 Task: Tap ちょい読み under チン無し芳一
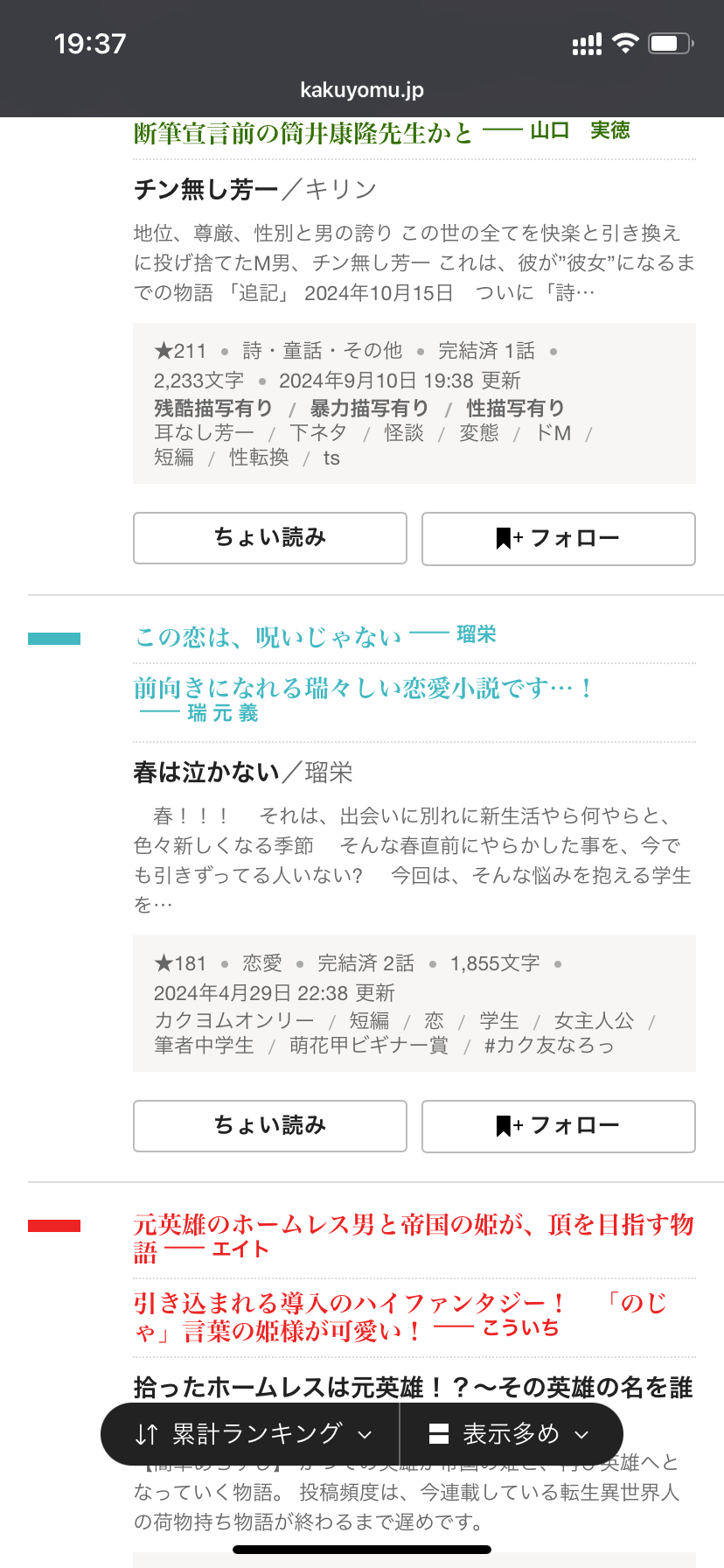pyautogui.click(x=269, y=537)
